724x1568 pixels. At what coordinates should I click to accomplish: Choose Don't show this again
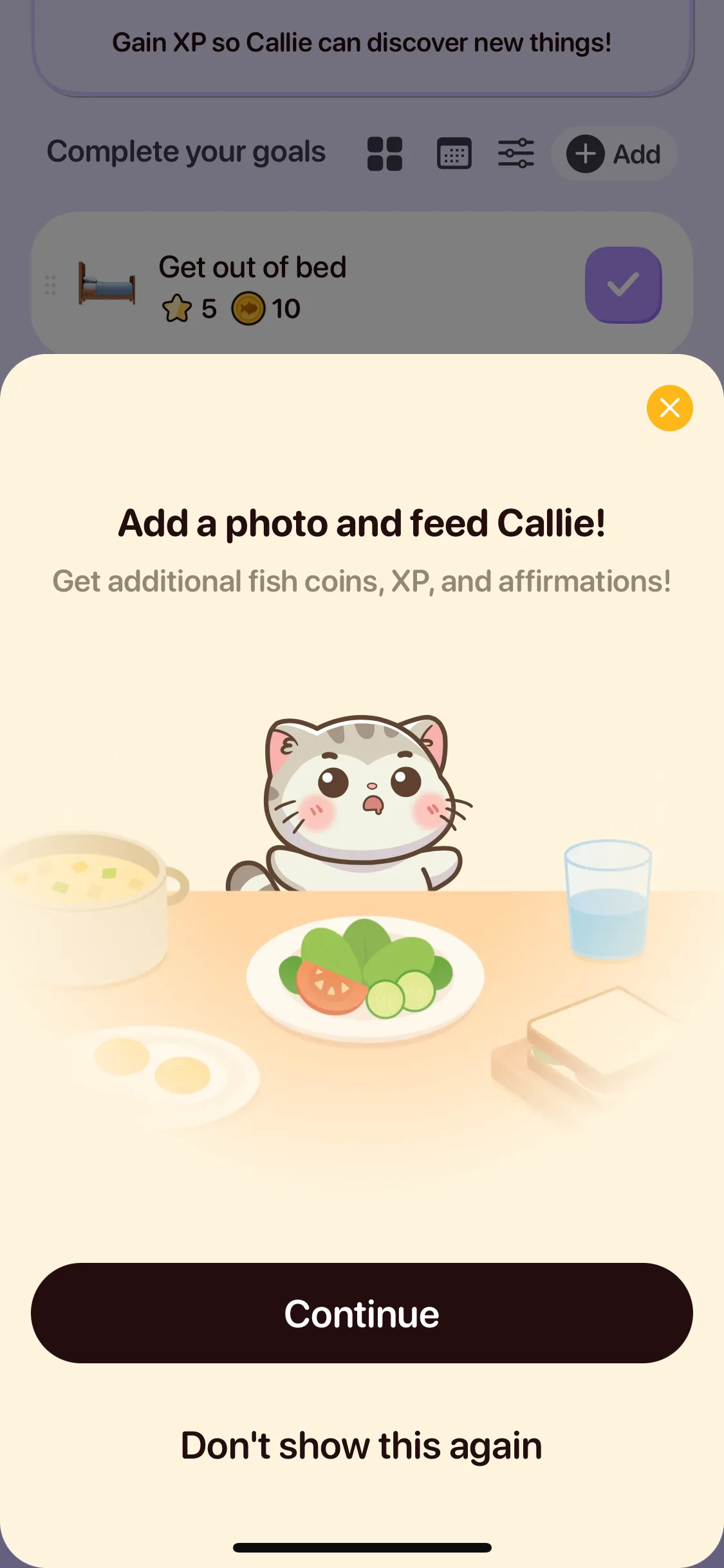(362, 1446)
